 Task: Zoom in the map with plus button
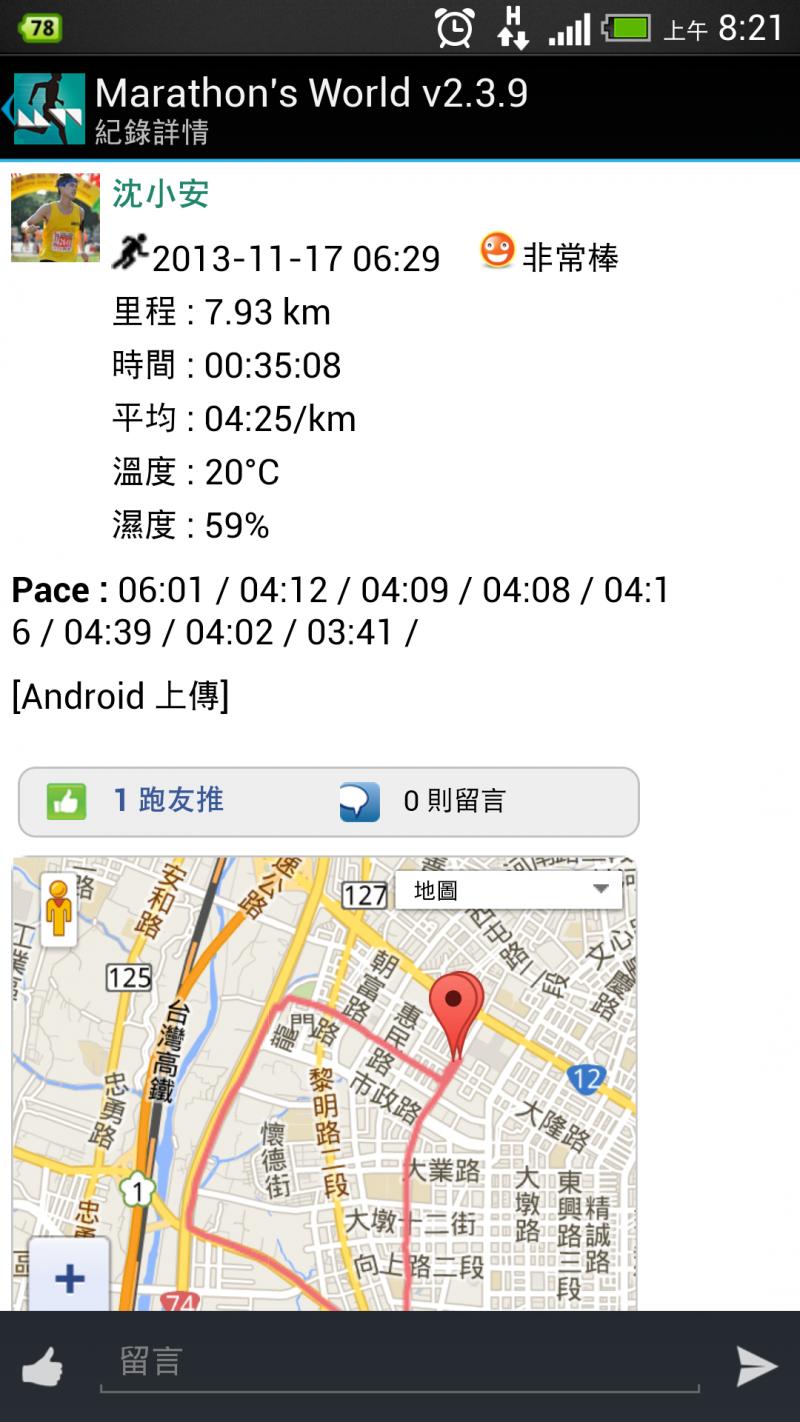pos(69,1278)
